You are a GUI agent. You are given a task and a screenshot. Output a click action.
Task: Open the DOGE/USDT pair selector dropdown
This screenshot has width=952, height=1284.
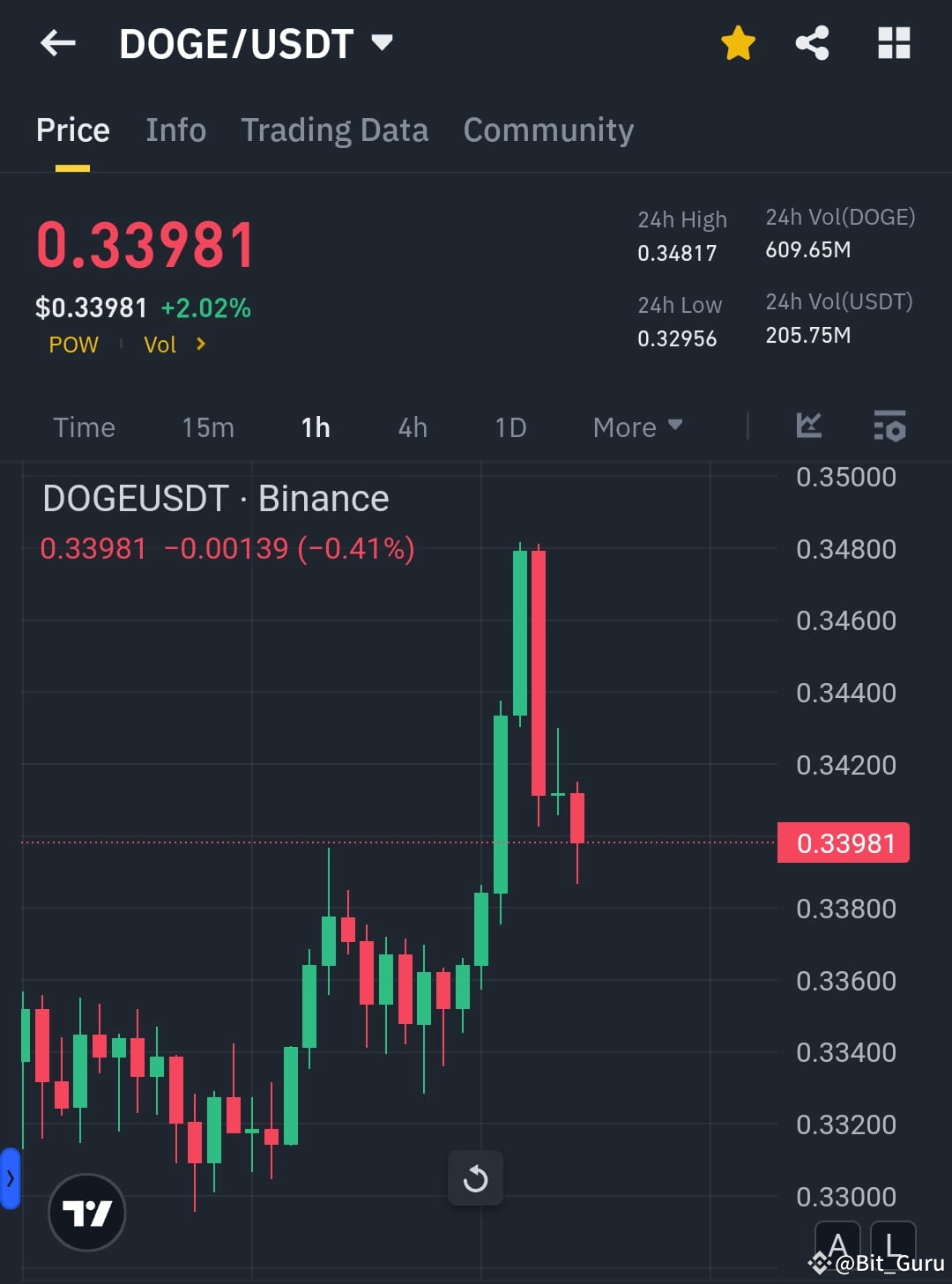[381, 42]
